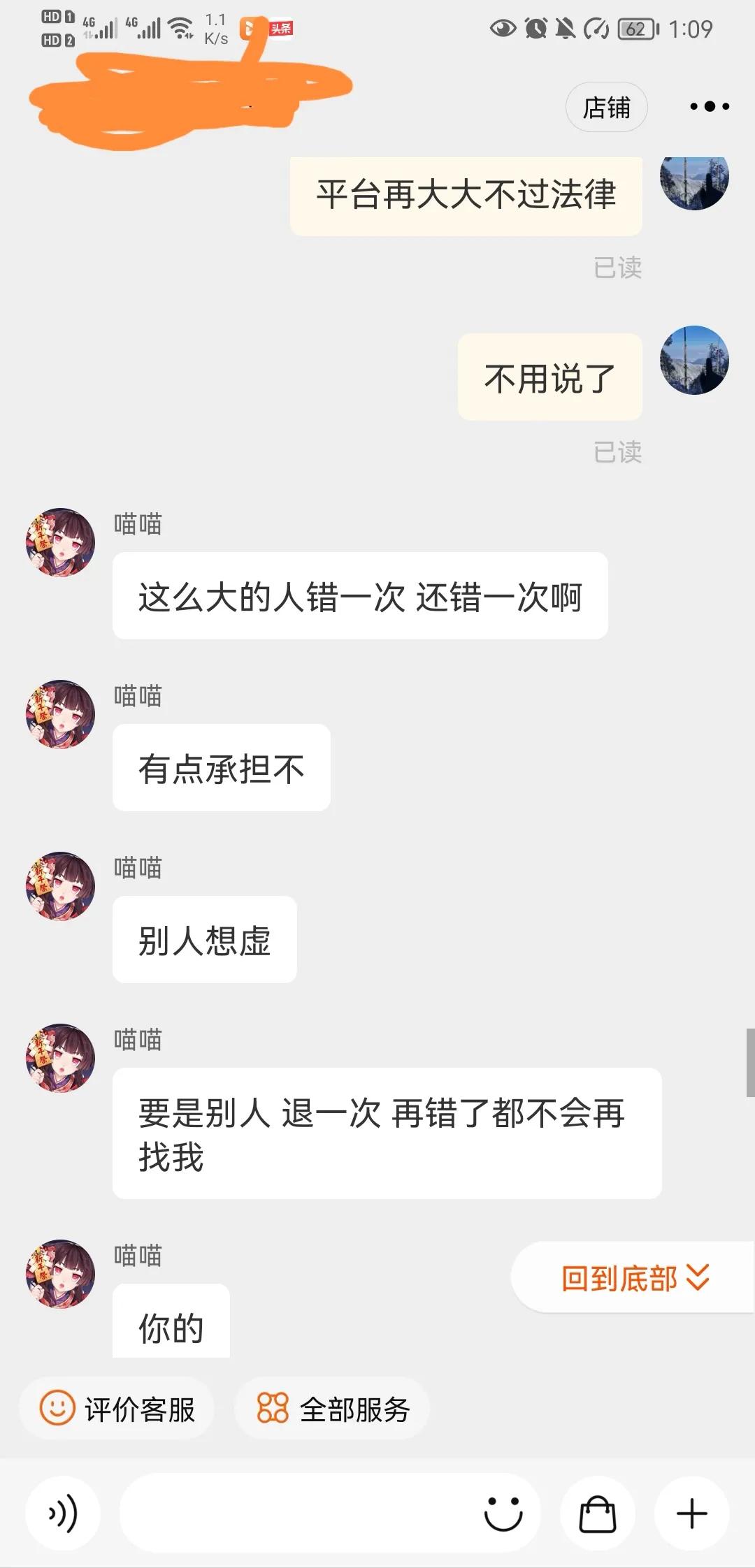Open the 头条 notification icon in status bar
This screenshot has height=1568, width=755.
click(280, 28)
